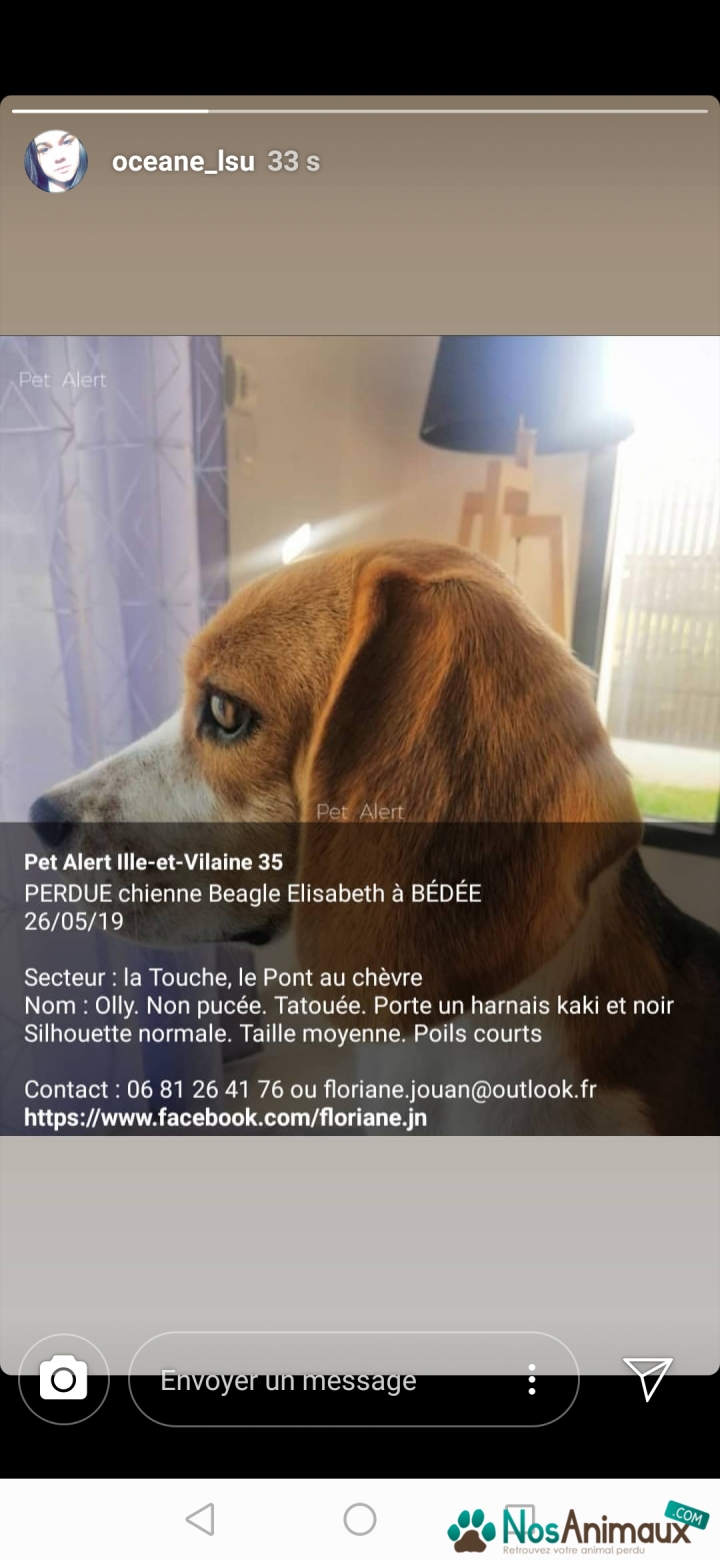Go back with the system back button
Viewport: 720px width, 1560px height.
coord(200,1519)
